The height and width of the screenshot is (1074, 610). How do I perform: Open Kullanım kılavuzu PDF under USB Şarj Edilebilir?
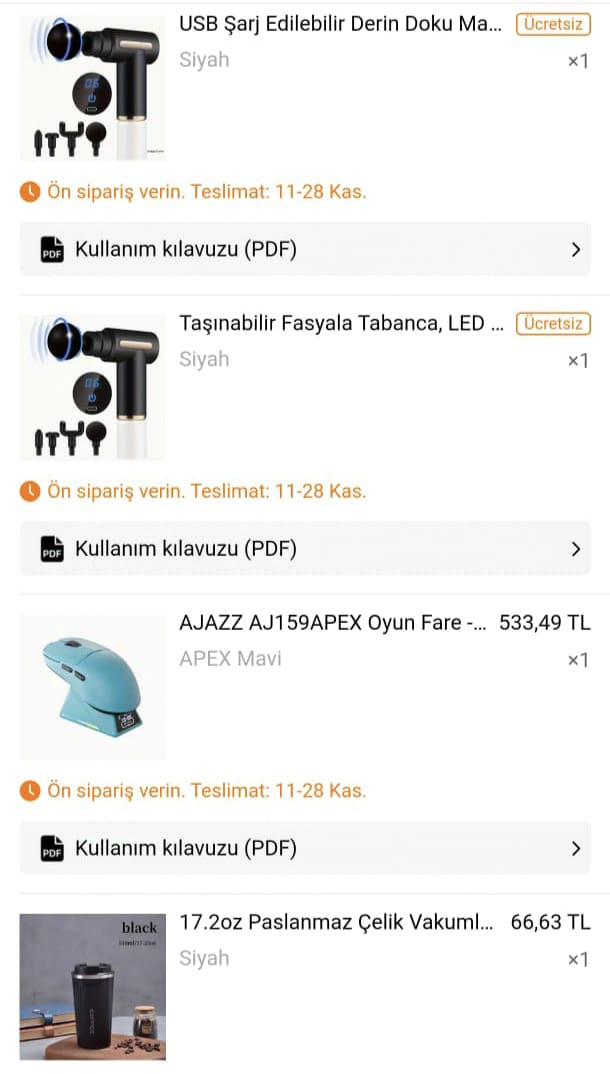(x=305, y=249)
